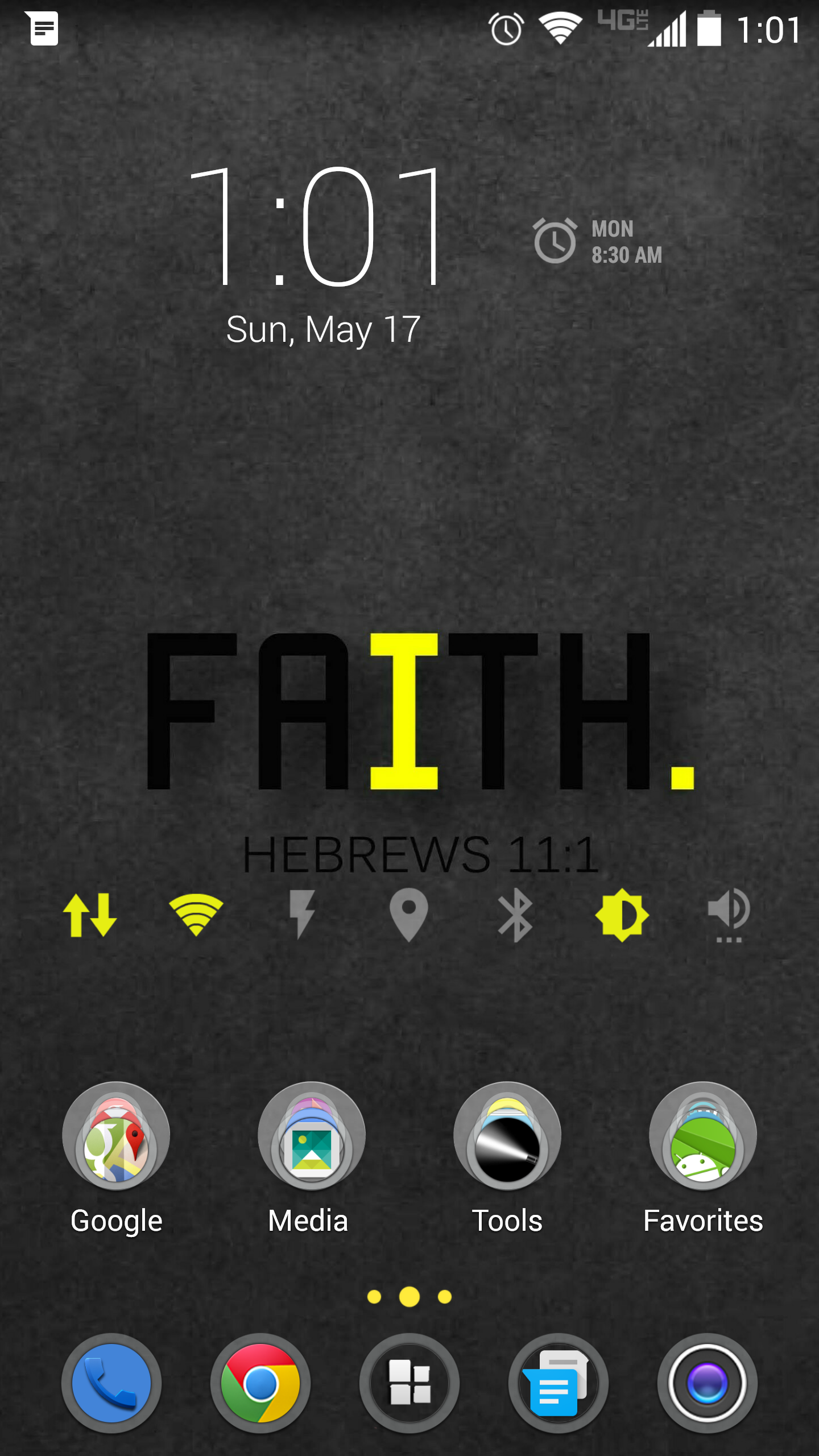Launch the Camera app from the dock

[x=707, y=1383]
